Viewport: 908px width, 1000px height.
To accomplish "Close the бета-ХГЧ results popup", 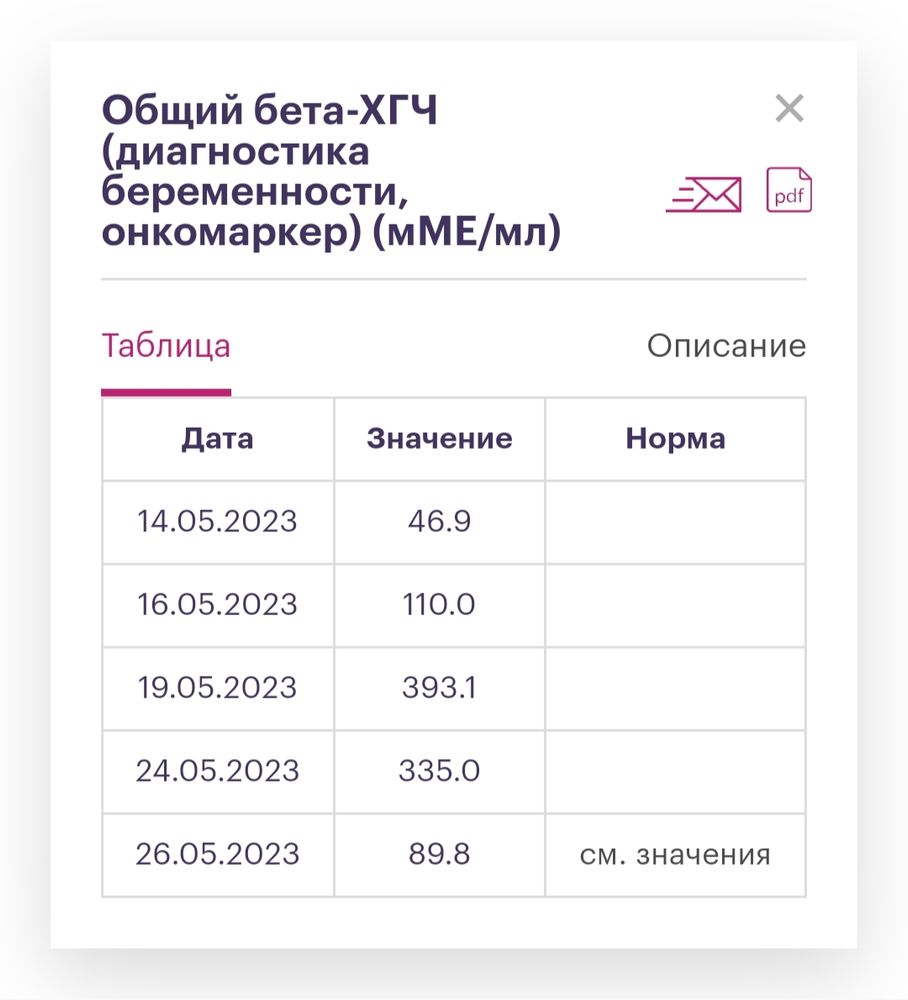I will click(x=789, y=108).
